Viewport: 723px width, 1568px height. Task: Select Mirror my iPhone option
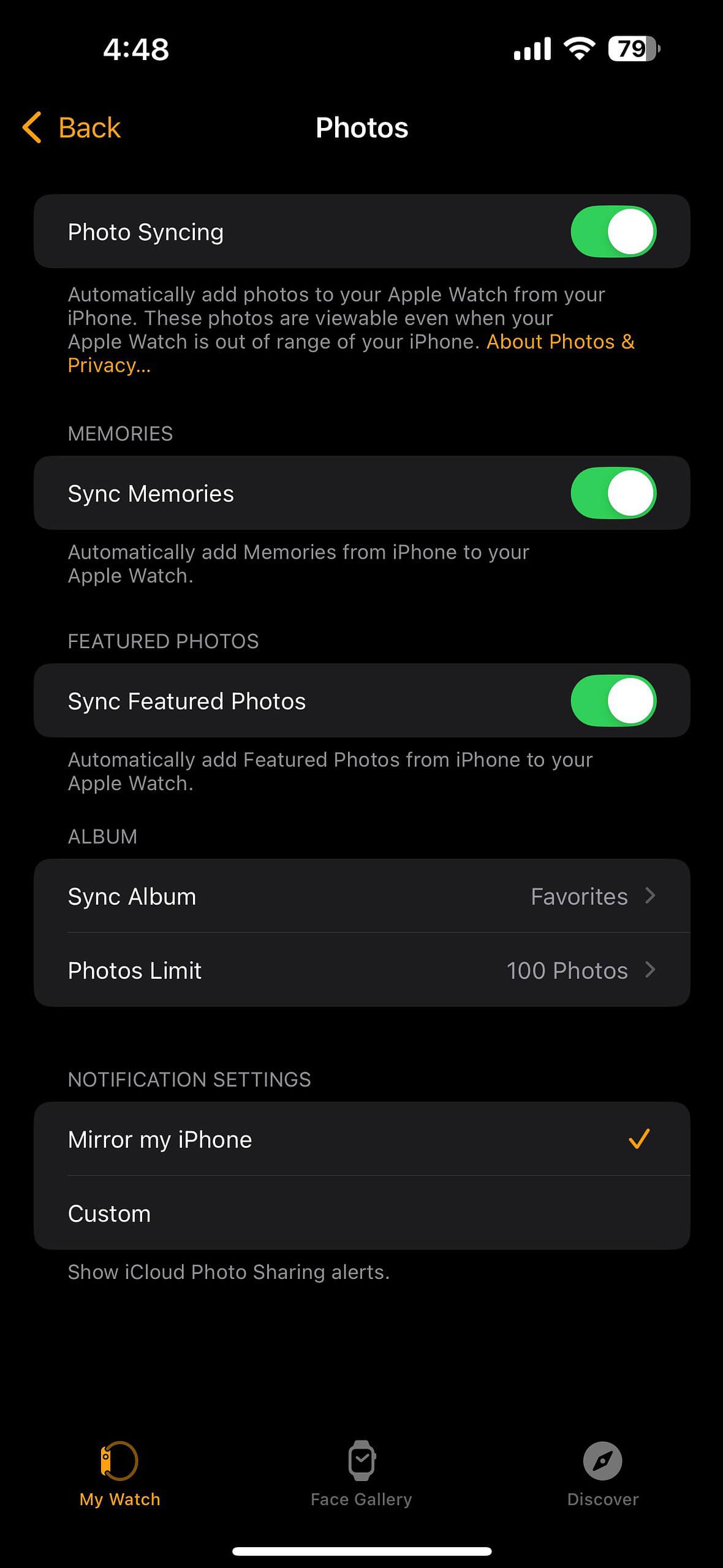coord(362,1139)
